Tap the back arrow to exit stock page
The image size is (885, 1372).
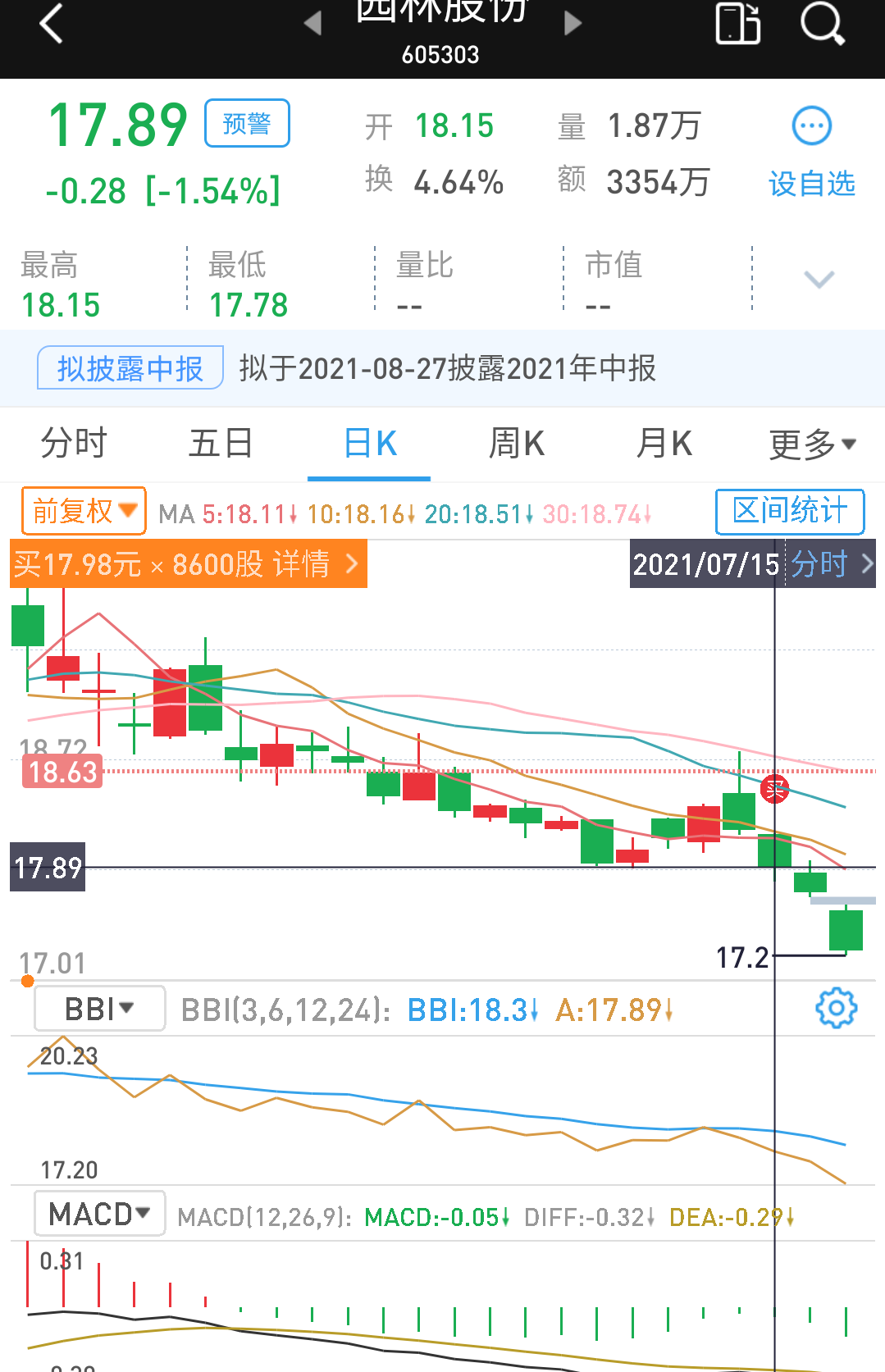click(52, 25)
